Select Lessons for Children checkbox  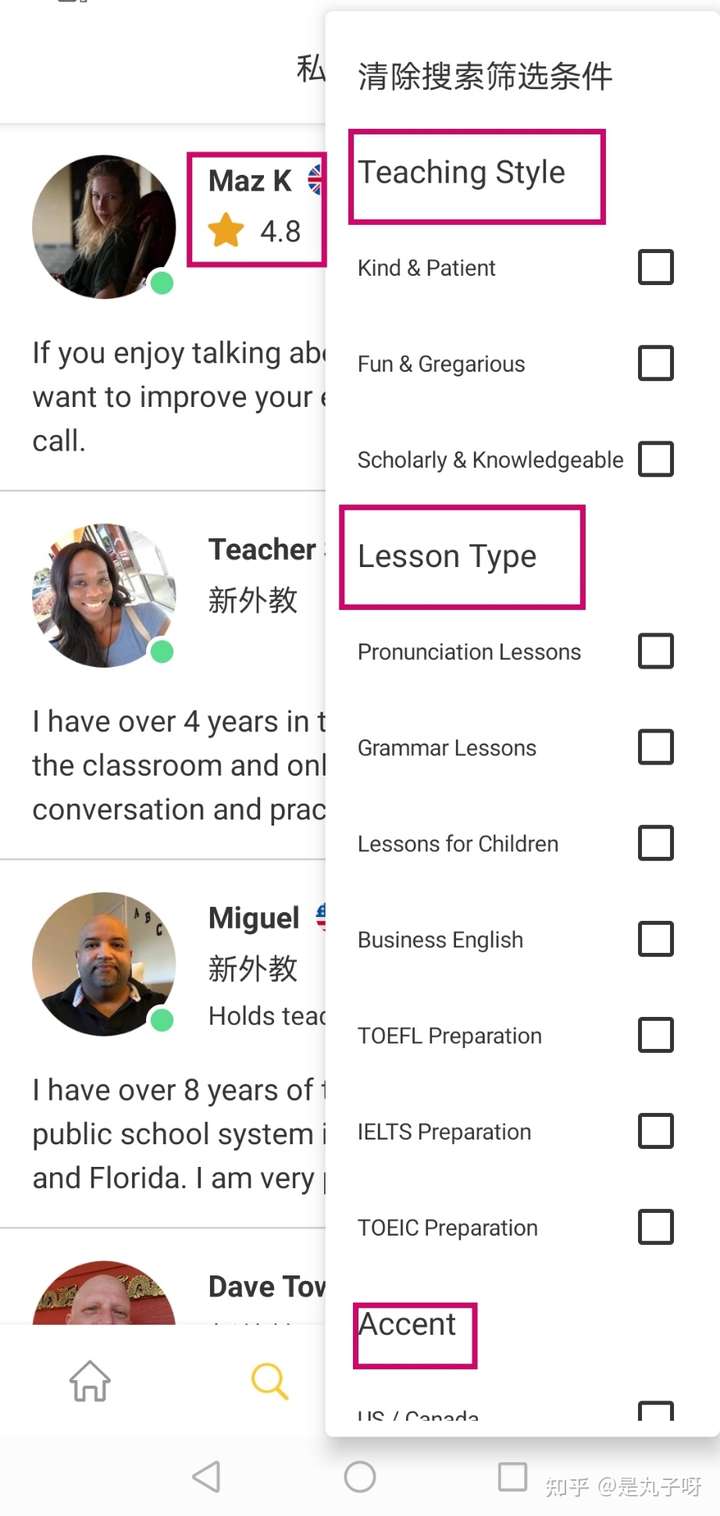655,844
